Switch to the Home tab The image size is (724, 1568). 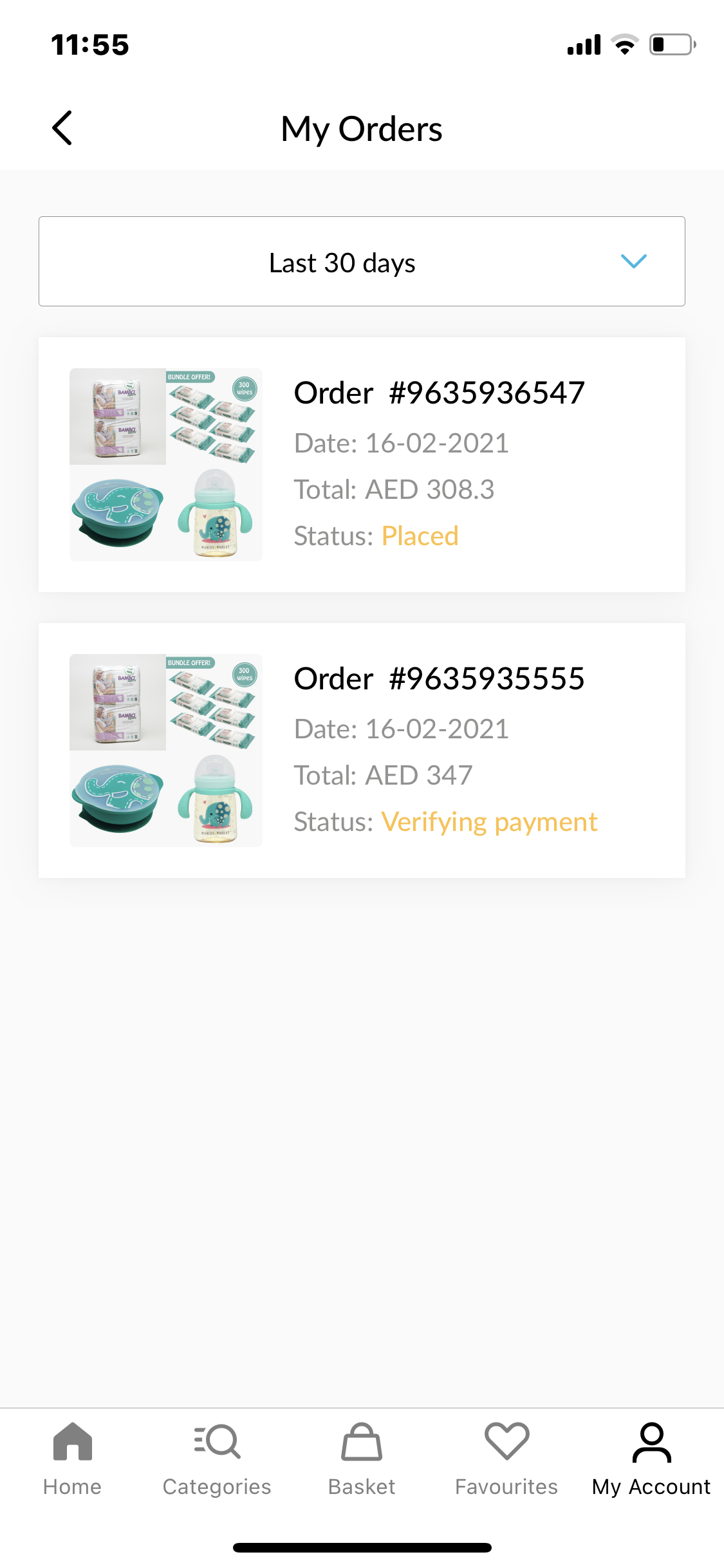(x=72, y=1458)
